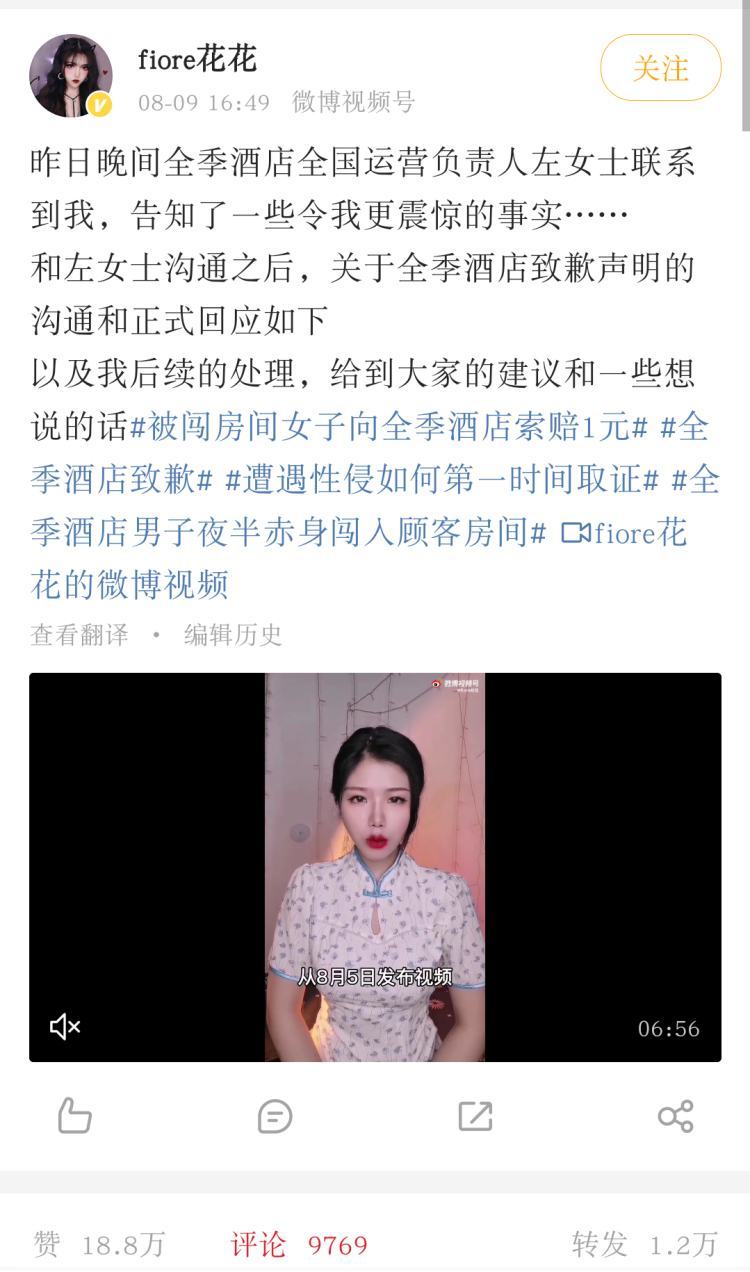Share the post via share icon
Screen dimensions: 750x1272
[x=676, y=1116]
